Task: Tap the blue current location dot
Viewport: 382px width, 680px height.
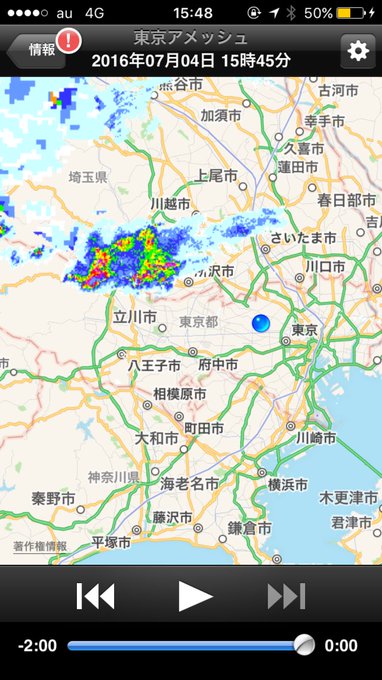Action: click(x=261, y=324)
